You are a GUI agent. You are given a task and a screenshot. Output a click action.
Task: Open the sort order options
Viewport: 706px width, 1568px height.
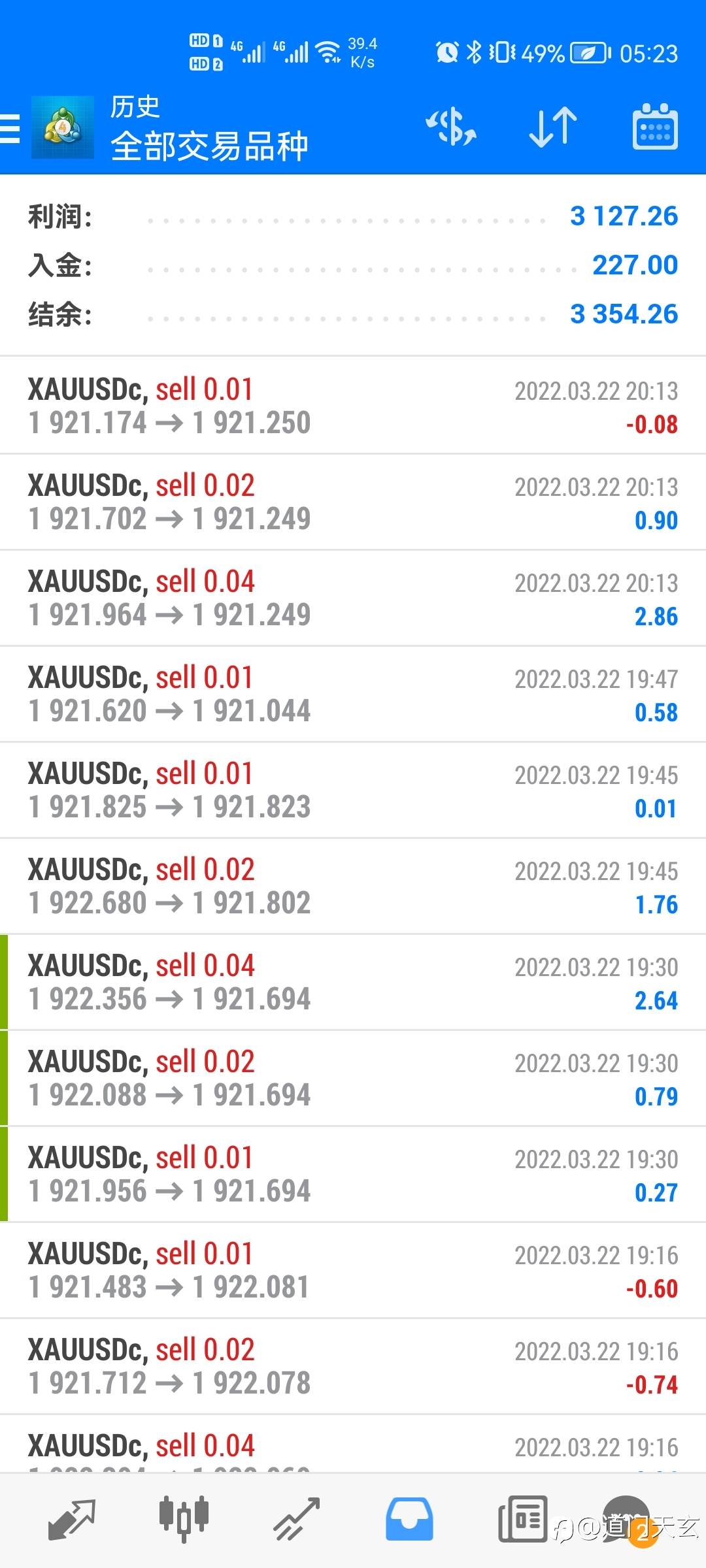[x=552, y=127]
